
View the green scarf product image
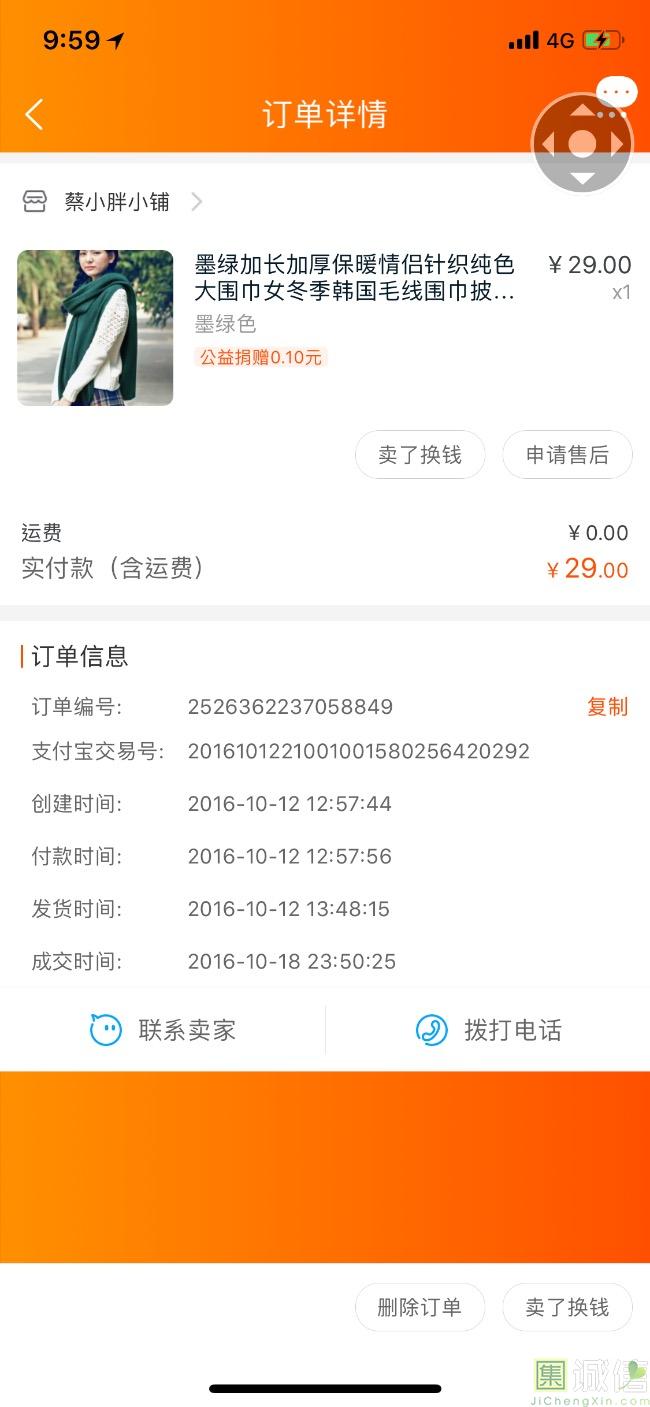tap(95, 328)
